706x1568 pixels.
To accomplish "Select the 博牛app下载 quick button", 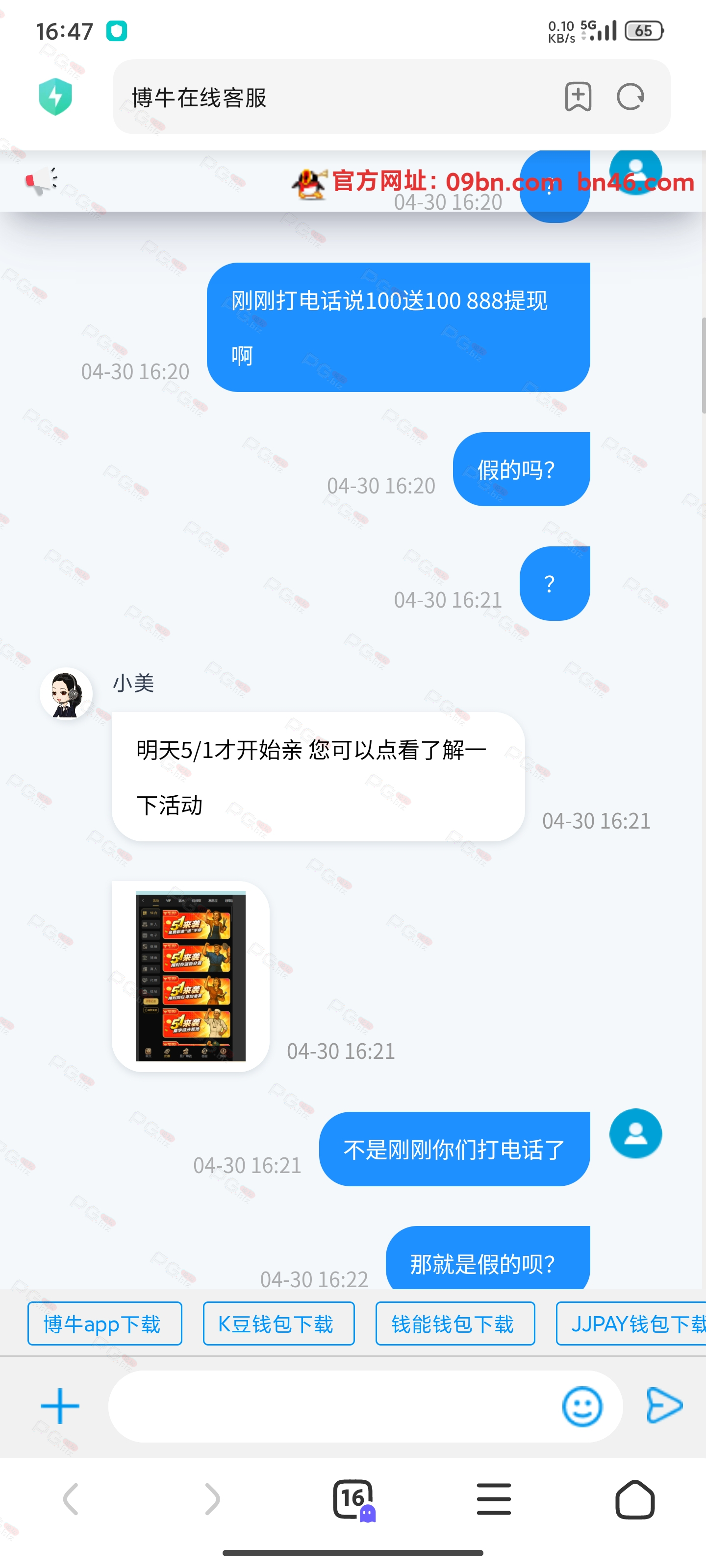I will point(105,1323).
